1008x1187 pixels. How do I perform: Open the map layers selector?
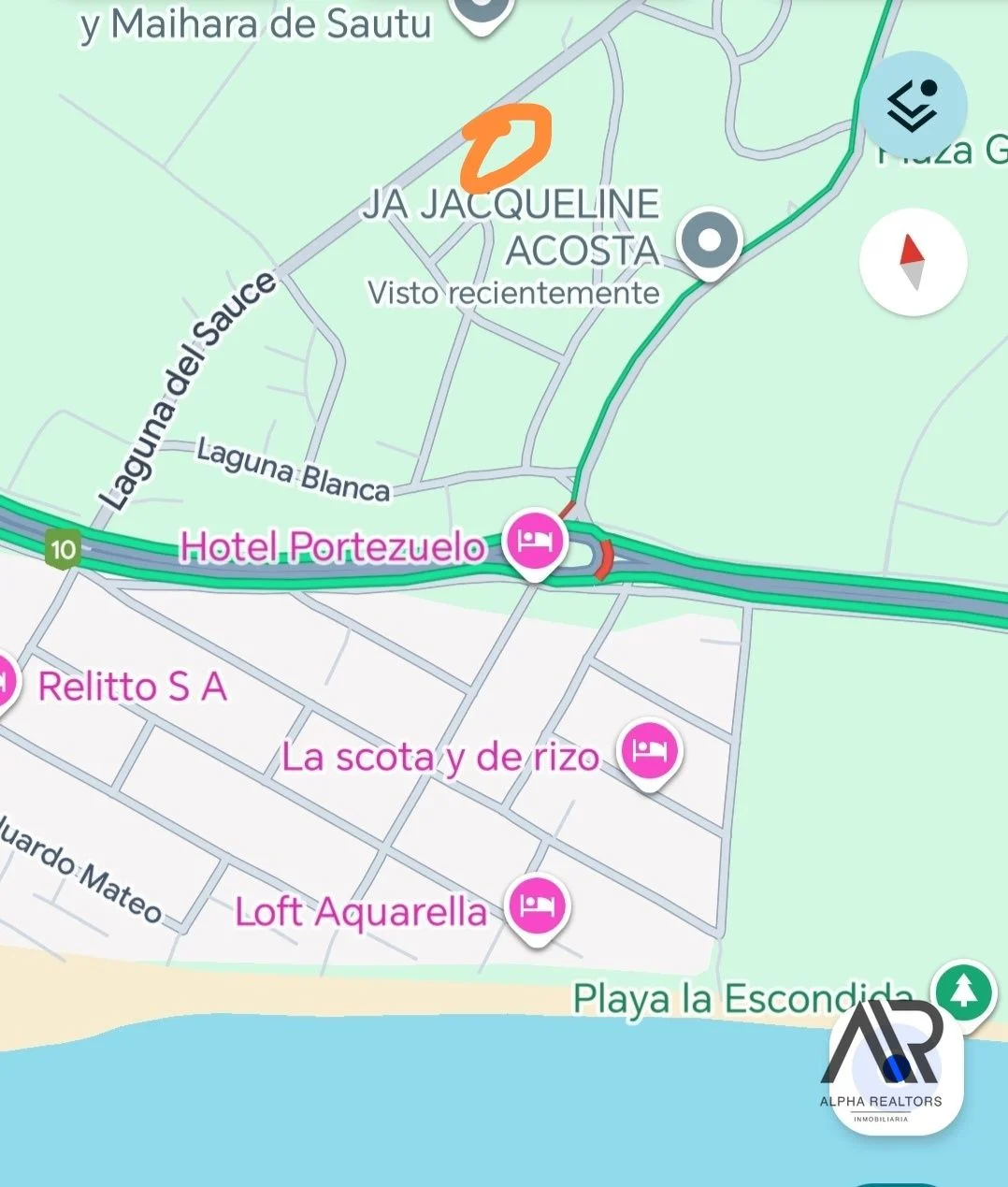[914, 105]
